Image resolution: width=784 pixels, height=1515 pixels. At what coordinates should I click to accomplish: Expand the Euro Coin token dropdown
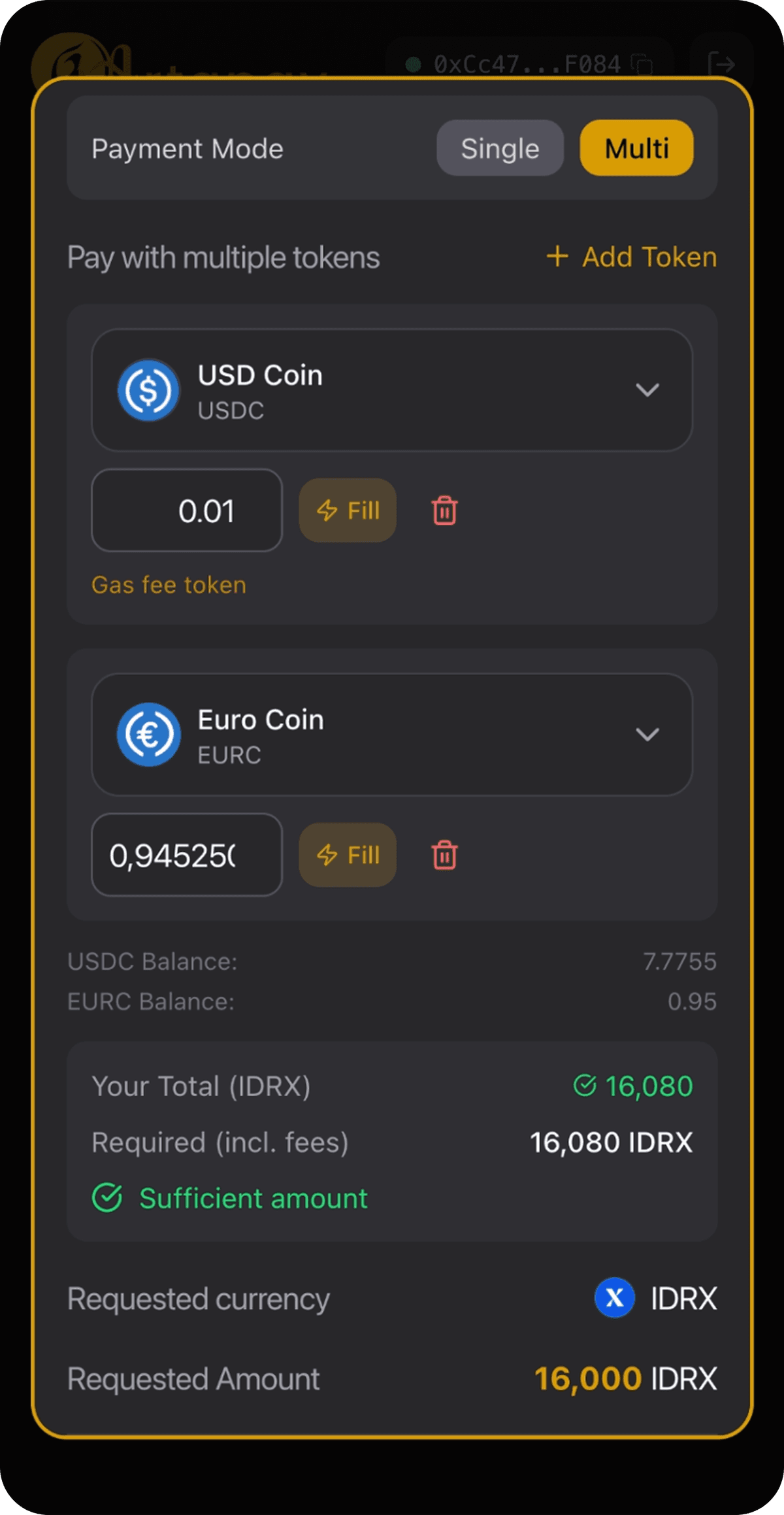[x=647, y=735]
